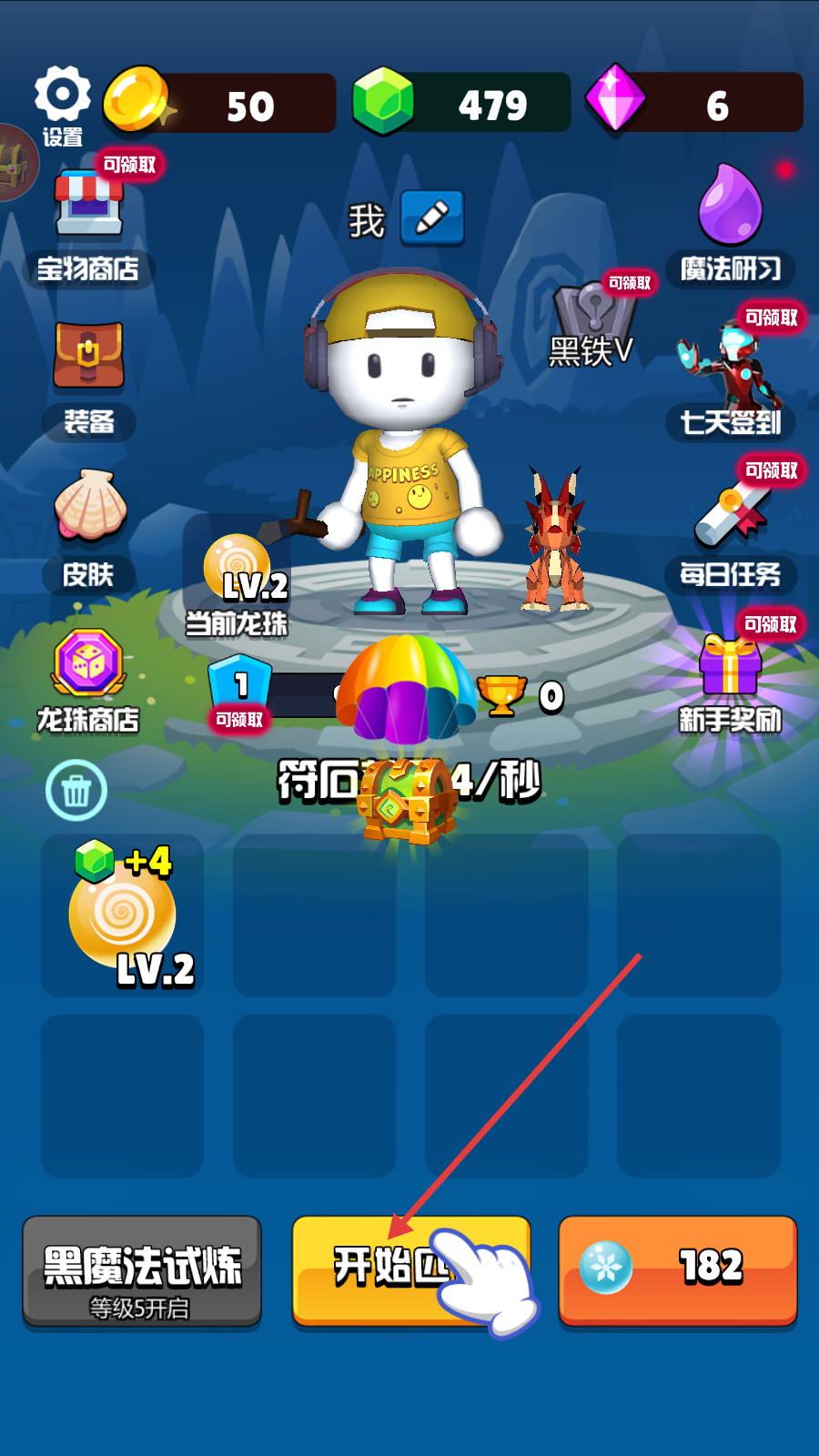Screen dimensions: 819x1456
Task: Tap the locked 黑魔法试炼 button
Action: pos(142,1270)
